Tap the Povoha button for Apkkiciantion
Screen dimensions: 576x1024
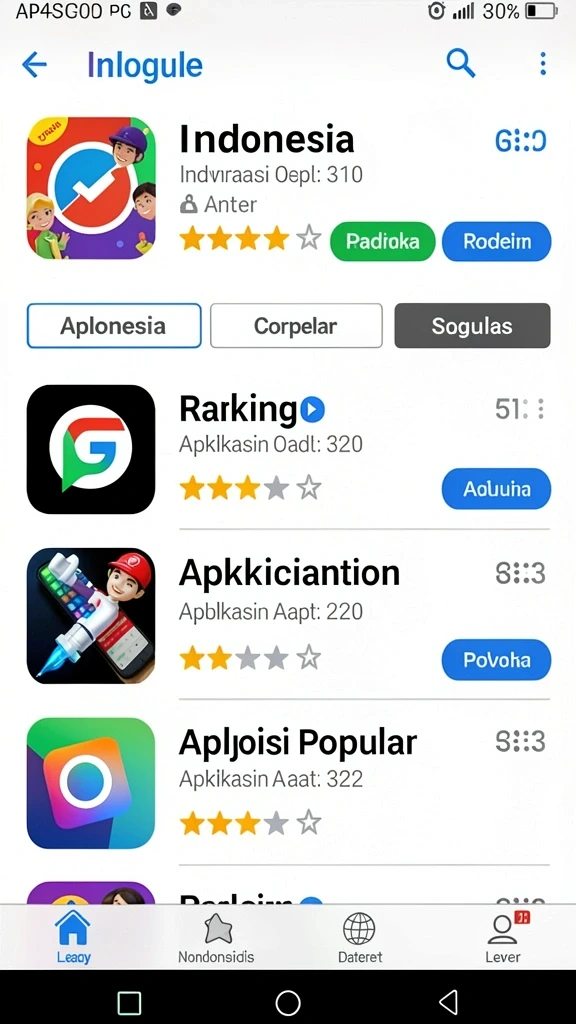pos(496,660)
